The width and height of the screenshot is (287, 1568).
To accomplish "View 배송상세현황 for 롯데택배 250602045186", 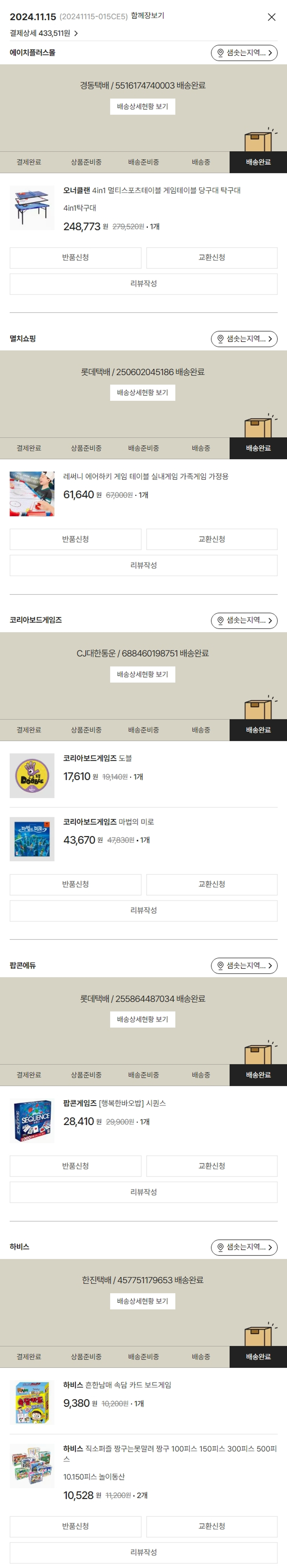I will point(143,393).
